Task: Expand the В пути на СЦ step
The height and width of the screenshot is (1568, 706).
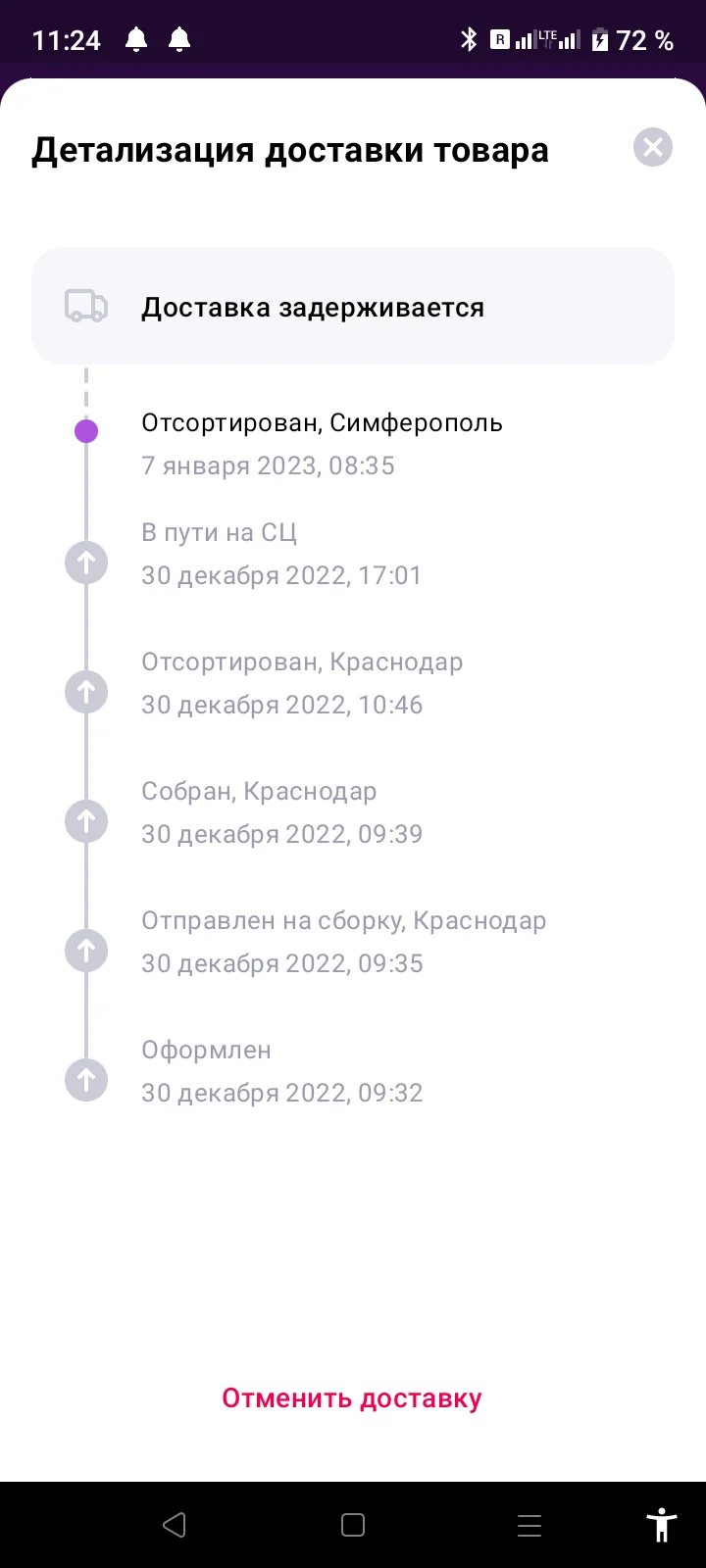Action: pyautogui.click(x=86, y=563)
